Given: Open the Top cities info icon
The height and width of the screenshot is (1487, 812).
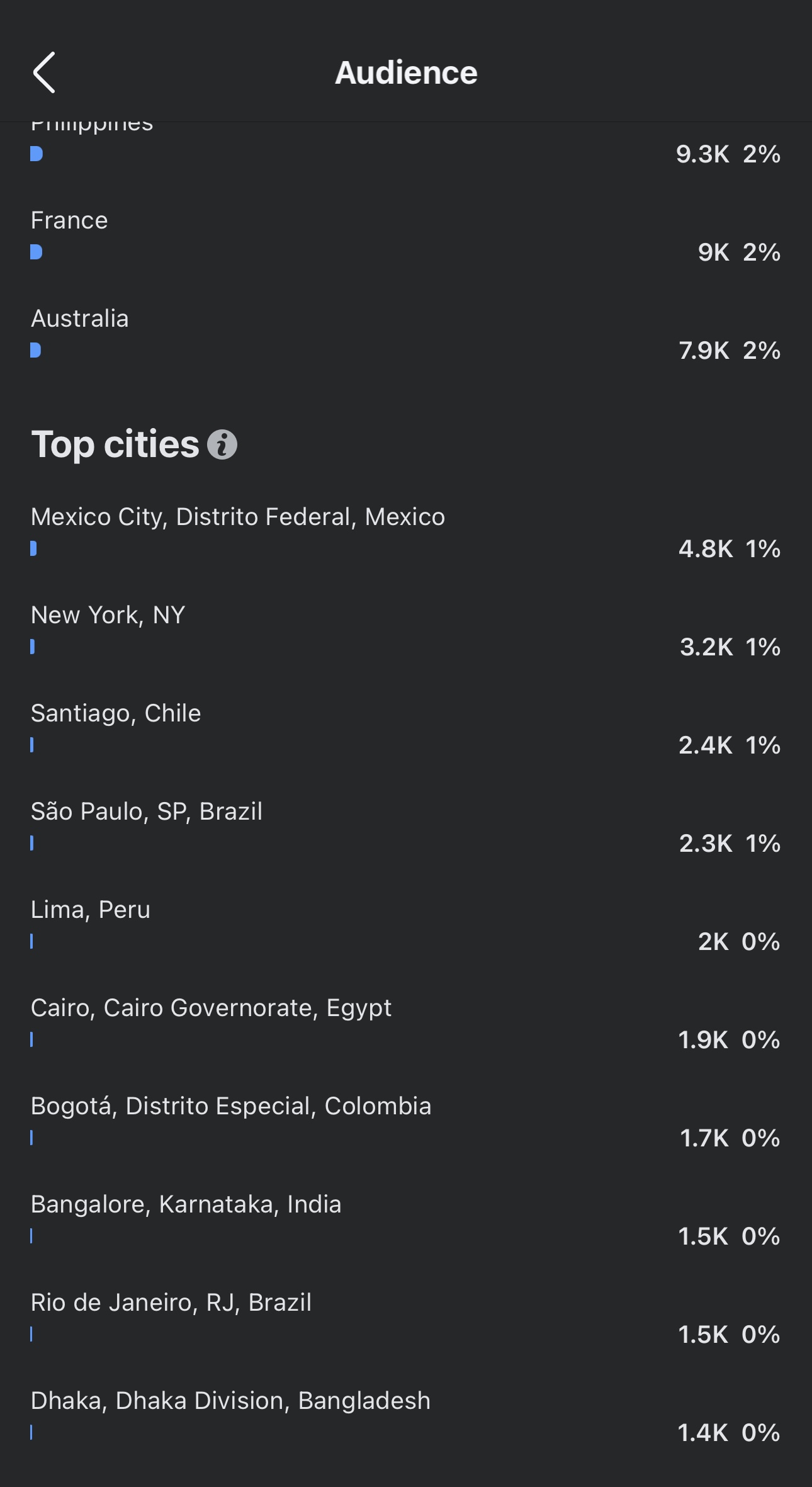Looking at the screenshot, I should (222, 445).
